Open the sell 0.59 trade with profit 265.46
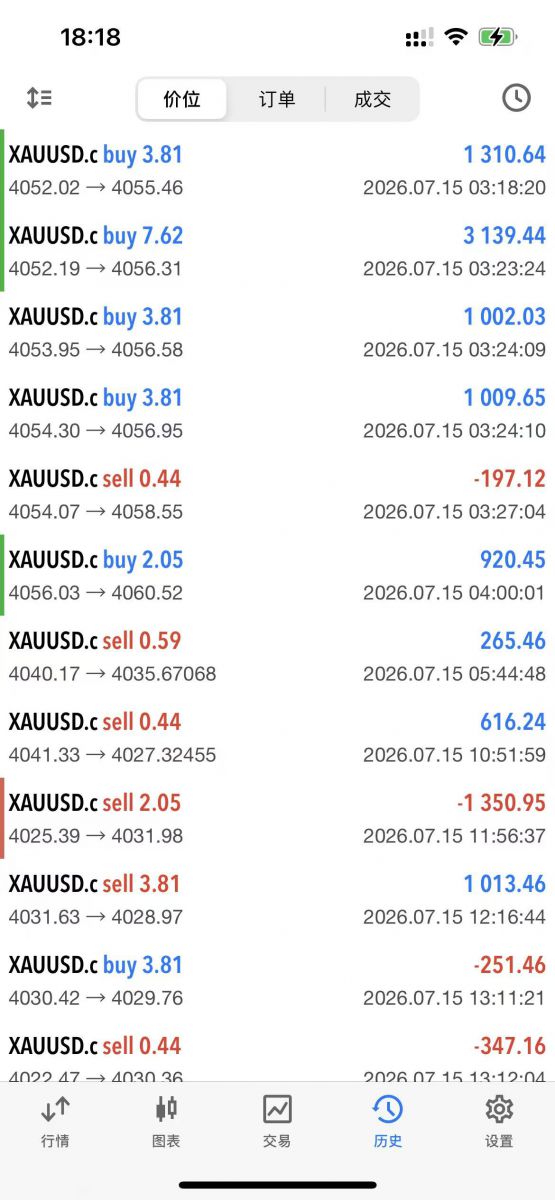This screenshot has height=1200, width=555. click(277, 656)
